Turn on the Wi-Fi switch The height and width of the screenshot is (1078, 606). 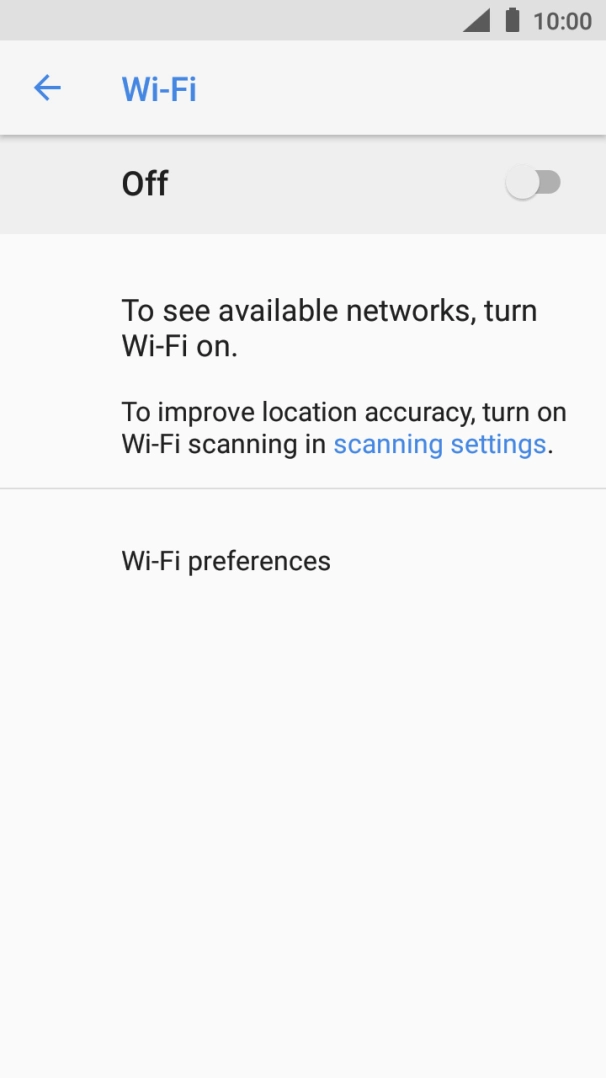coord(533,183)
